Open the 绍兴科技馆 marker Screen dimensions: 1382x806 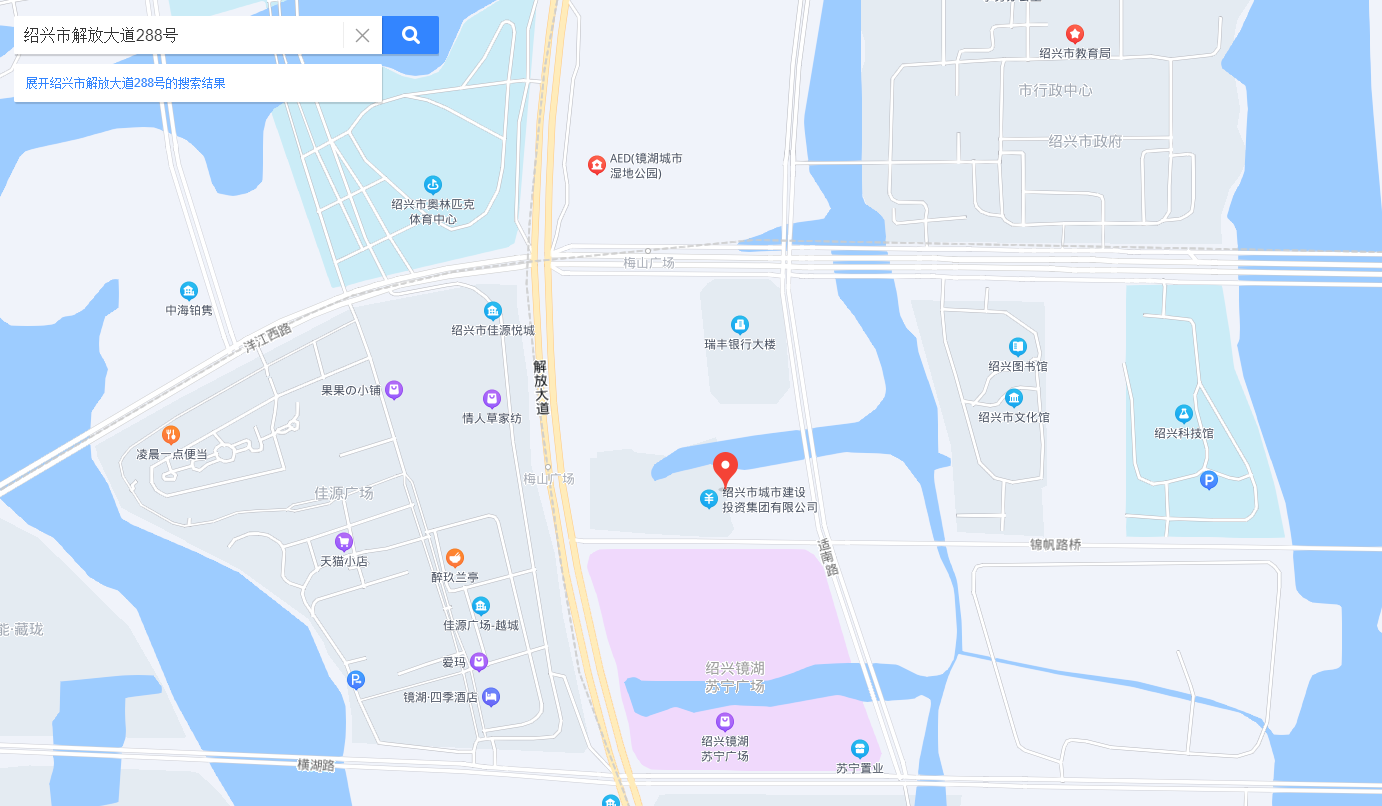(x=1184, y=414)
